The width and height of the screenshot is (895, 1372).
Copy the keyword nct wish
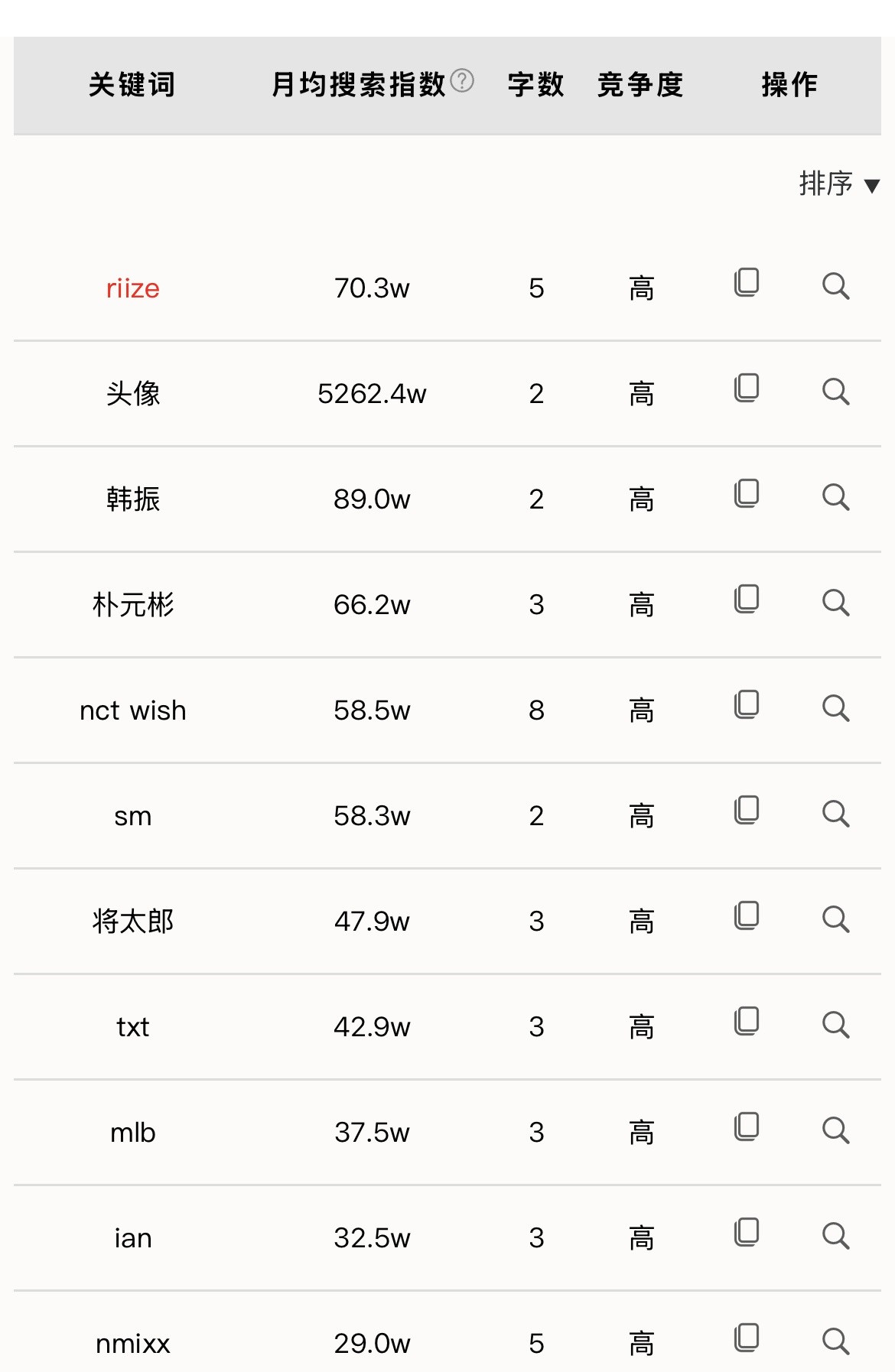[x=747, y=705]
